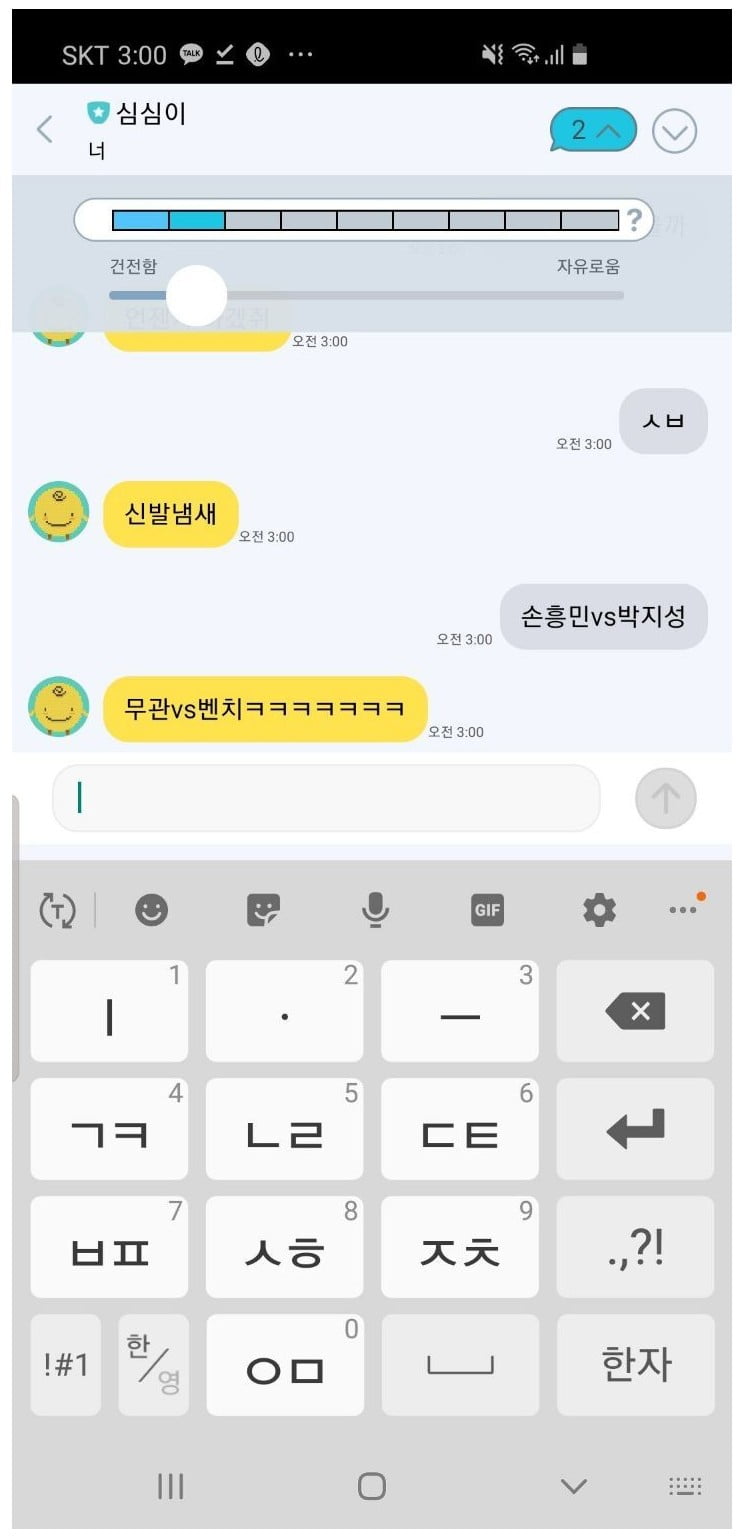
Task: Open keyboard settings gear
Action: [x=599, y=910]
